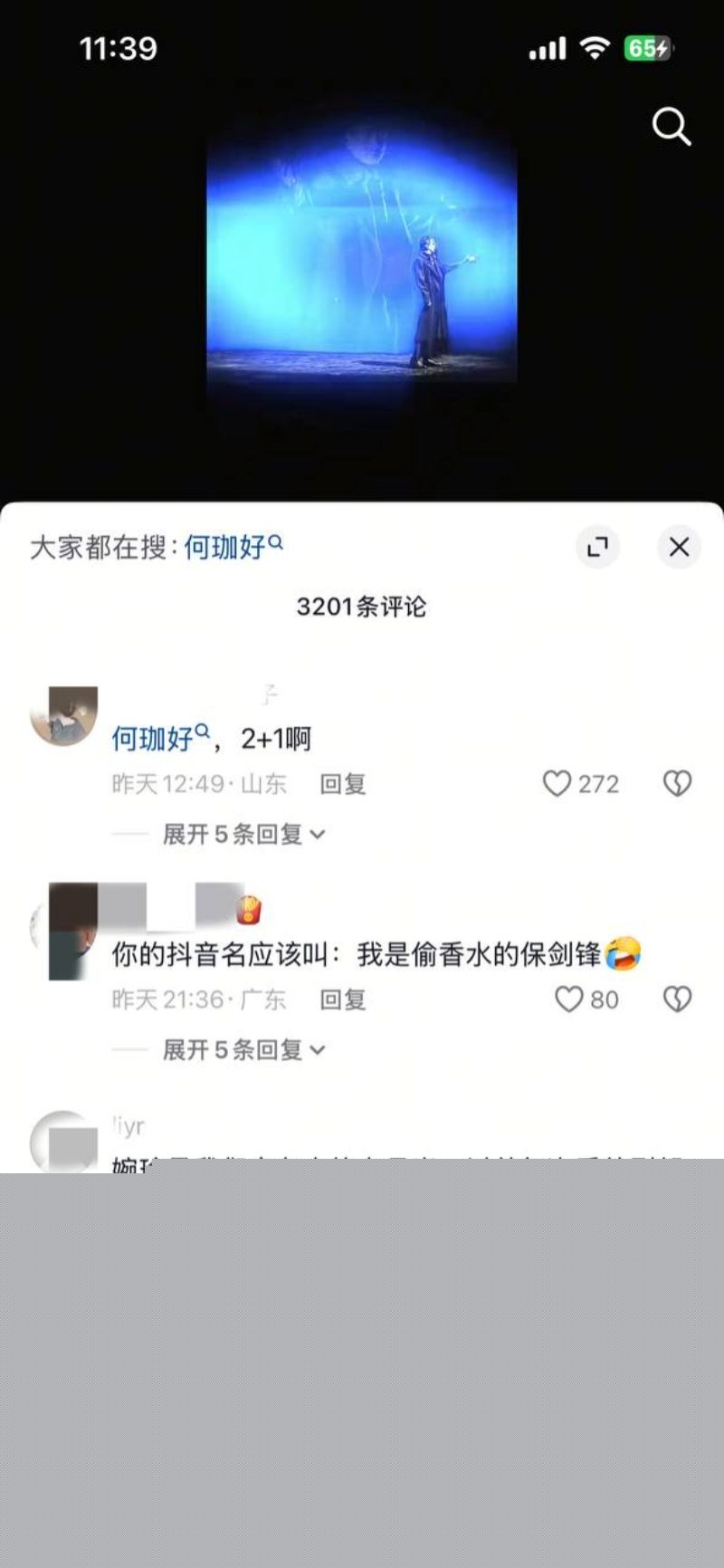Expand 5 replies under the first comment
This screenshot has height=1568, width=724.
[240, 833]
